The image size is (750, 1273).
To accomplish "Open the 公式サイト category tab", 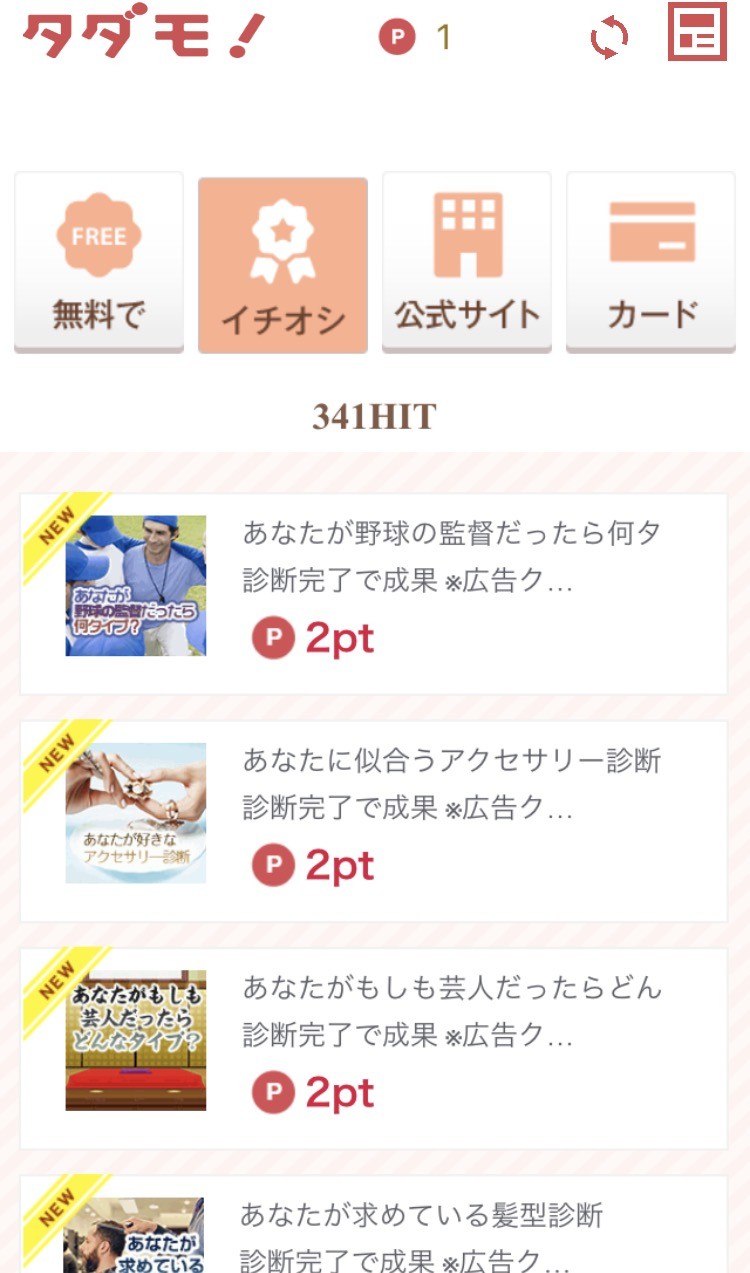I will click(467, 262).
